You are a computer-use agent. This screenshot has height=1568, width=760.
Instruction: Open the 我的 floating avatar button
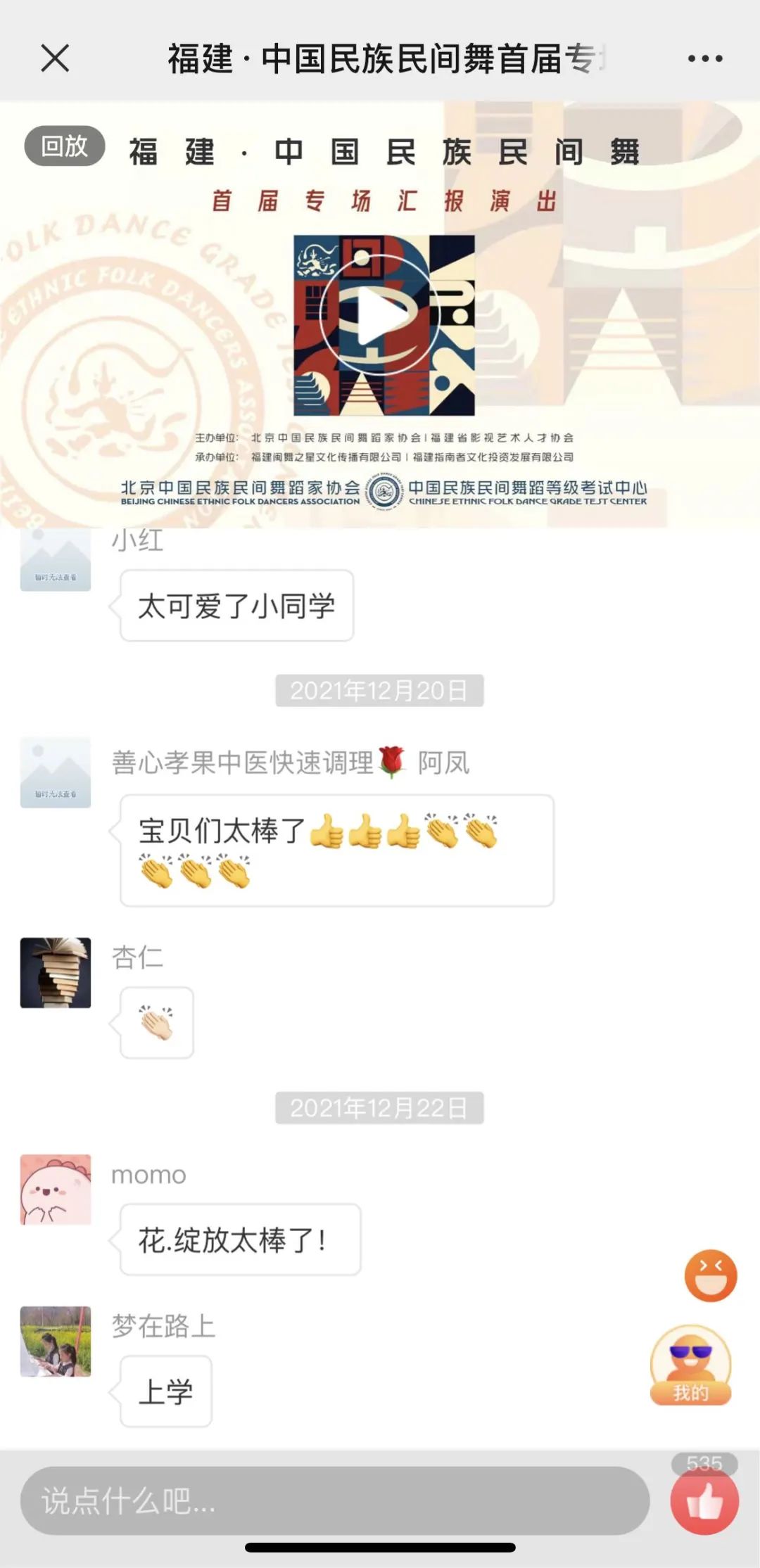tap(691, 1366)
